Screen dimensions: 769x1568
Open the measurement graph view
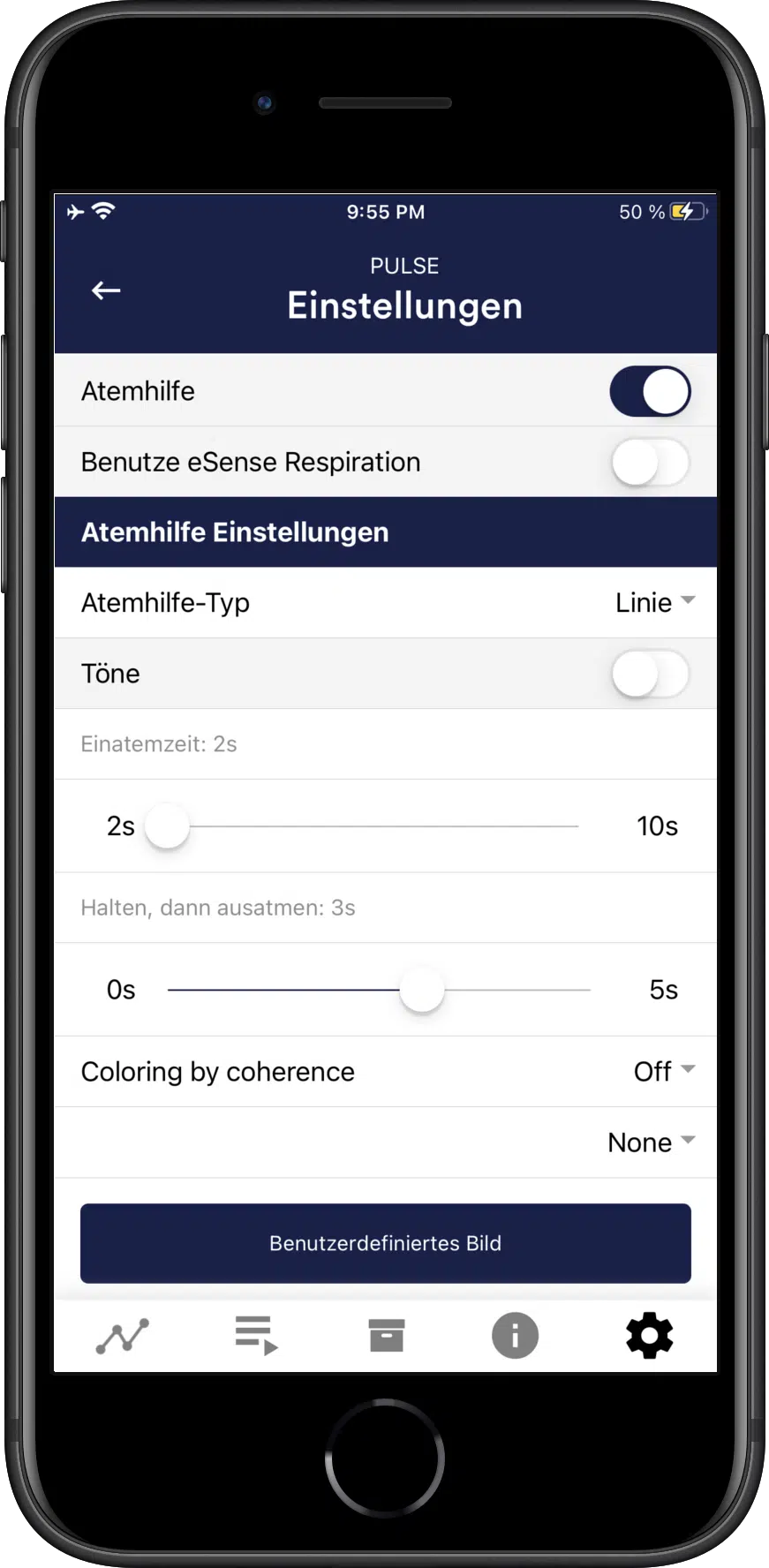(x=122, y=1336)
